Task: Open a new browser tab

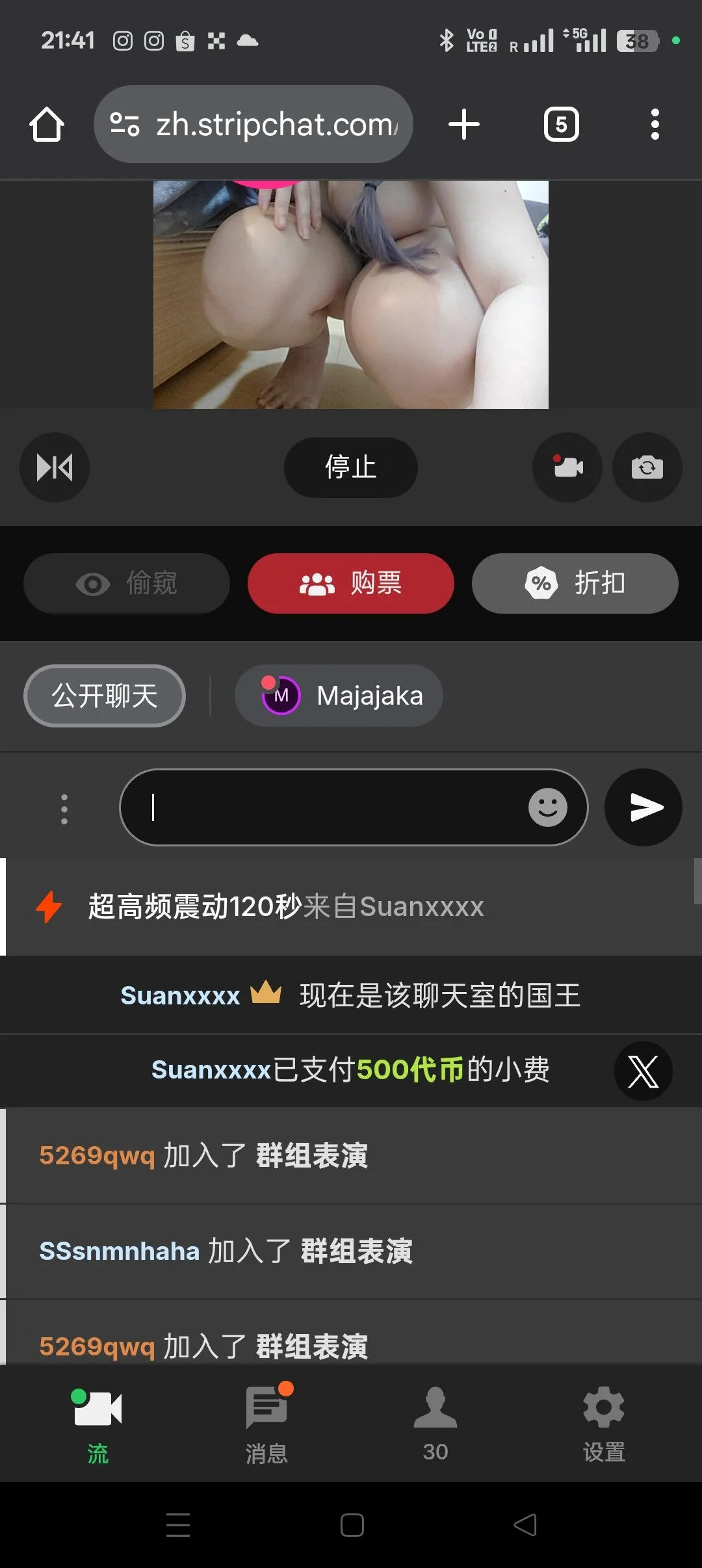Action: [x=464, y=124]
